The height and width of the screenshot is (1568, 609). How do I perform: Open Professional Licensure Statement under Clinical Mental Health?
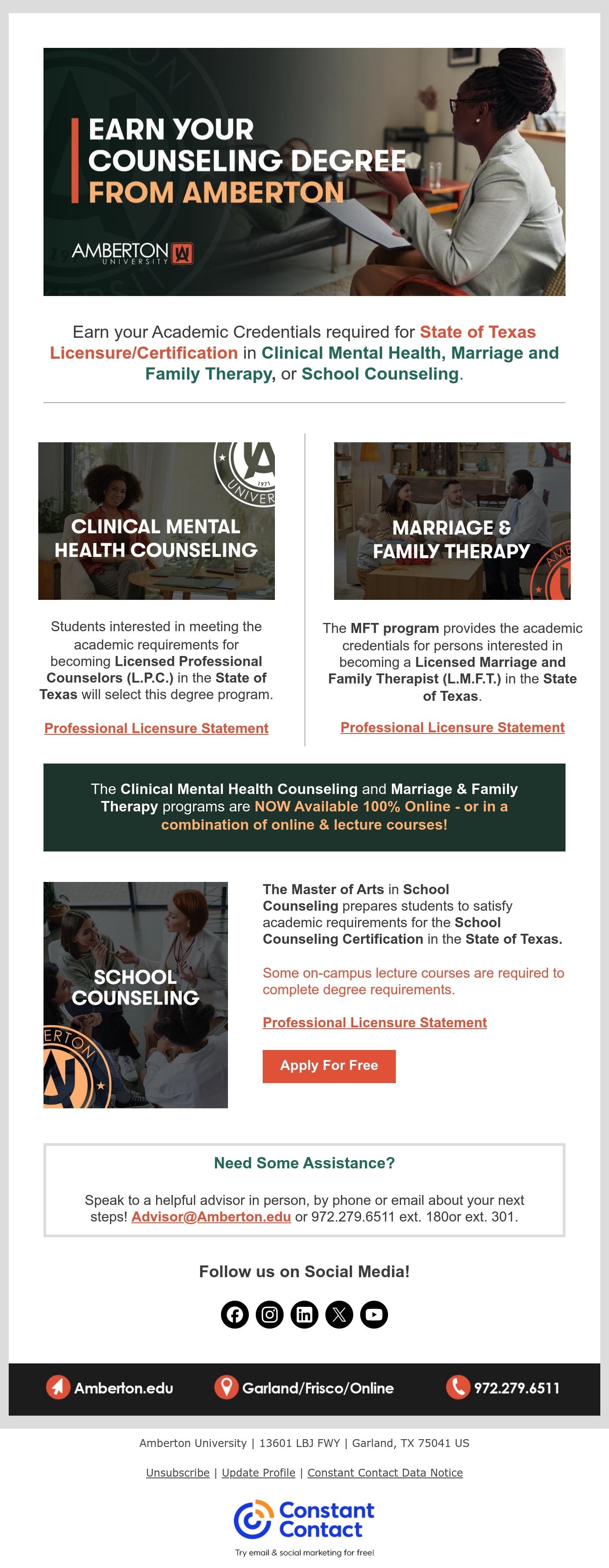156,728
